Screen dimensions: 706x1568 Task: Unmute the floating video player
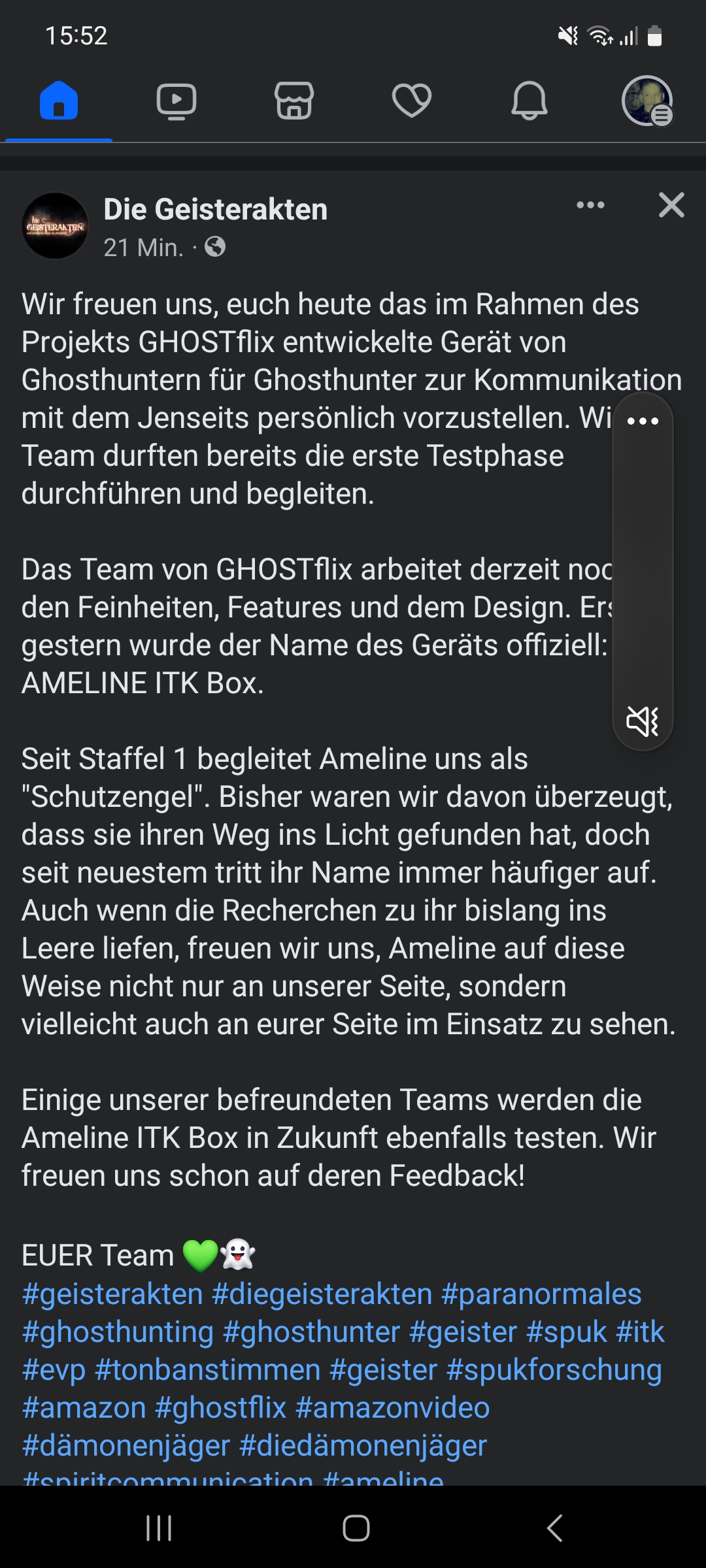(x=643, y=721)
